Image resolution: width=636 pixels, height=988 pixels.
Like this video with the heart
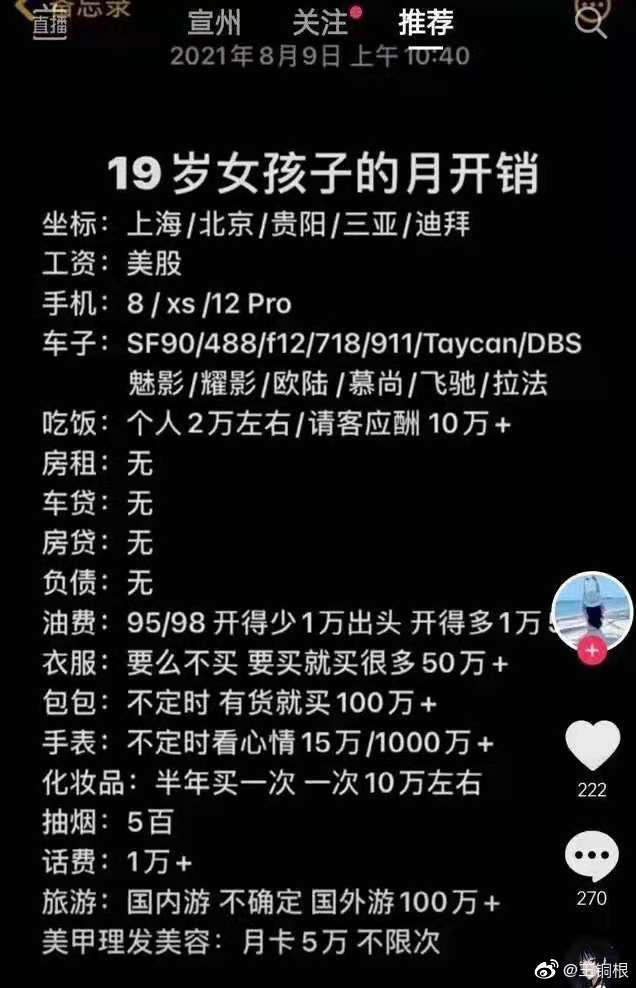point(592,745)
